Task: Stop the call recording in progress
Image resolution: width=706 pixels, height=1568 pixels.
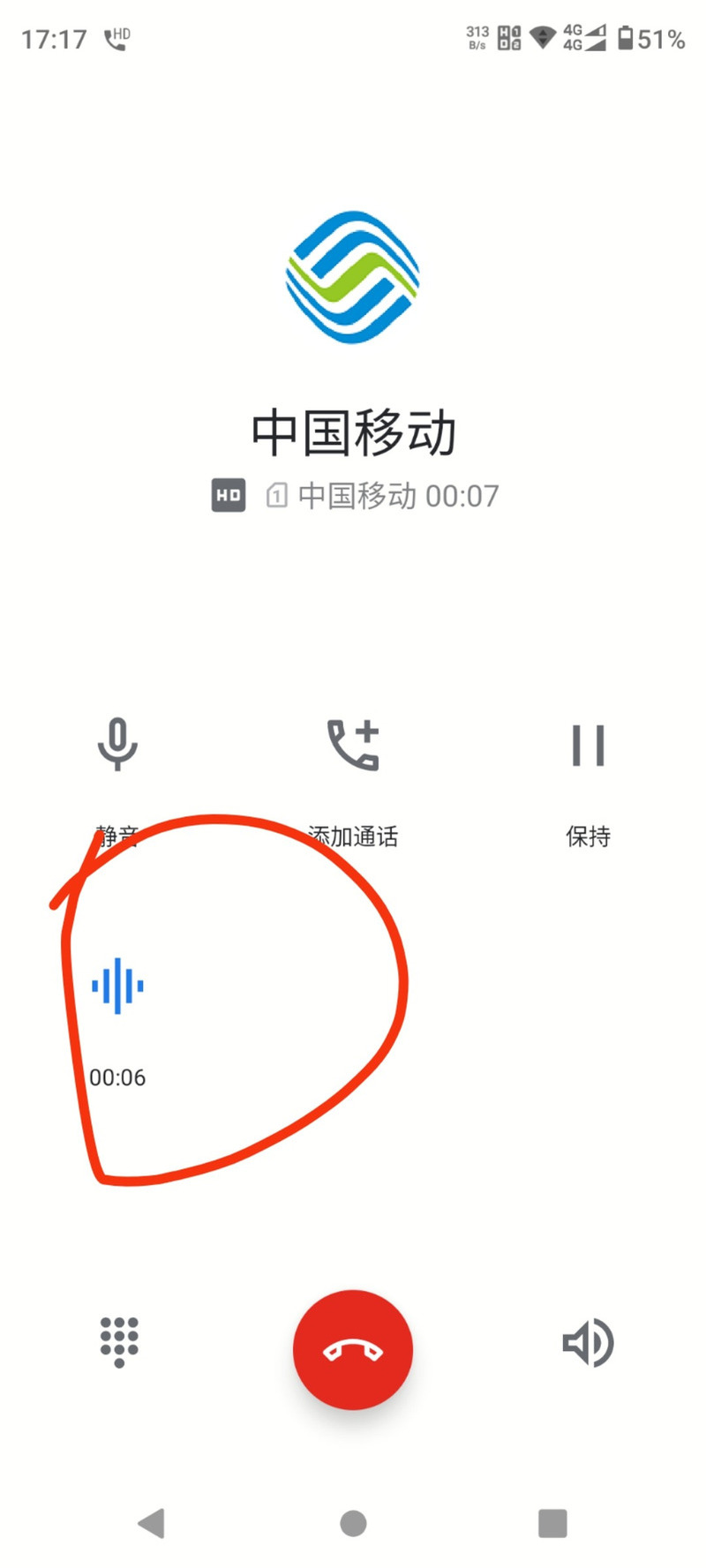Action: pyautogui.click(x=117, y=987)
